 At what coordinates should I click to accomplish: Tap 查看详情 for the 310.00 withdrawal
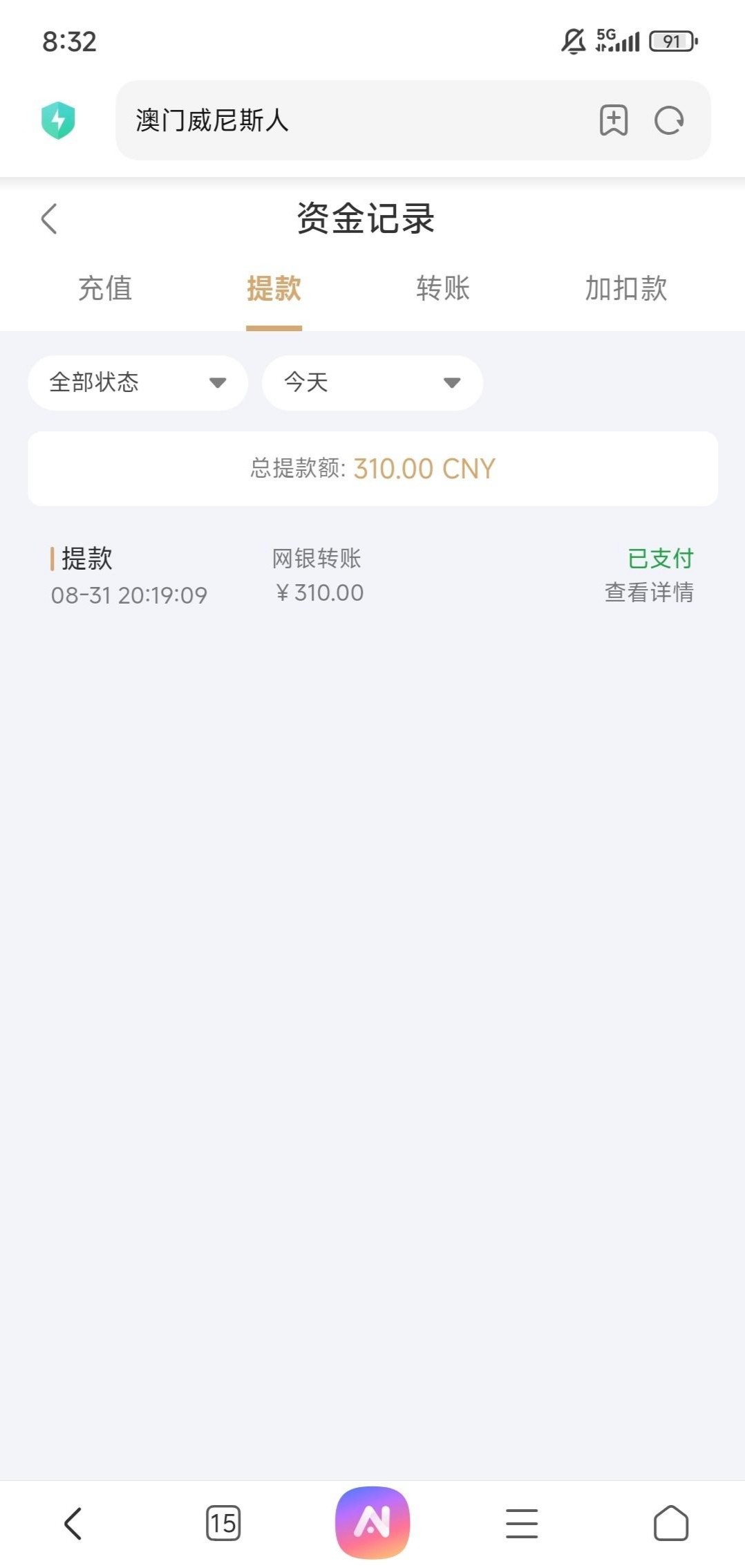pos(648,592)
